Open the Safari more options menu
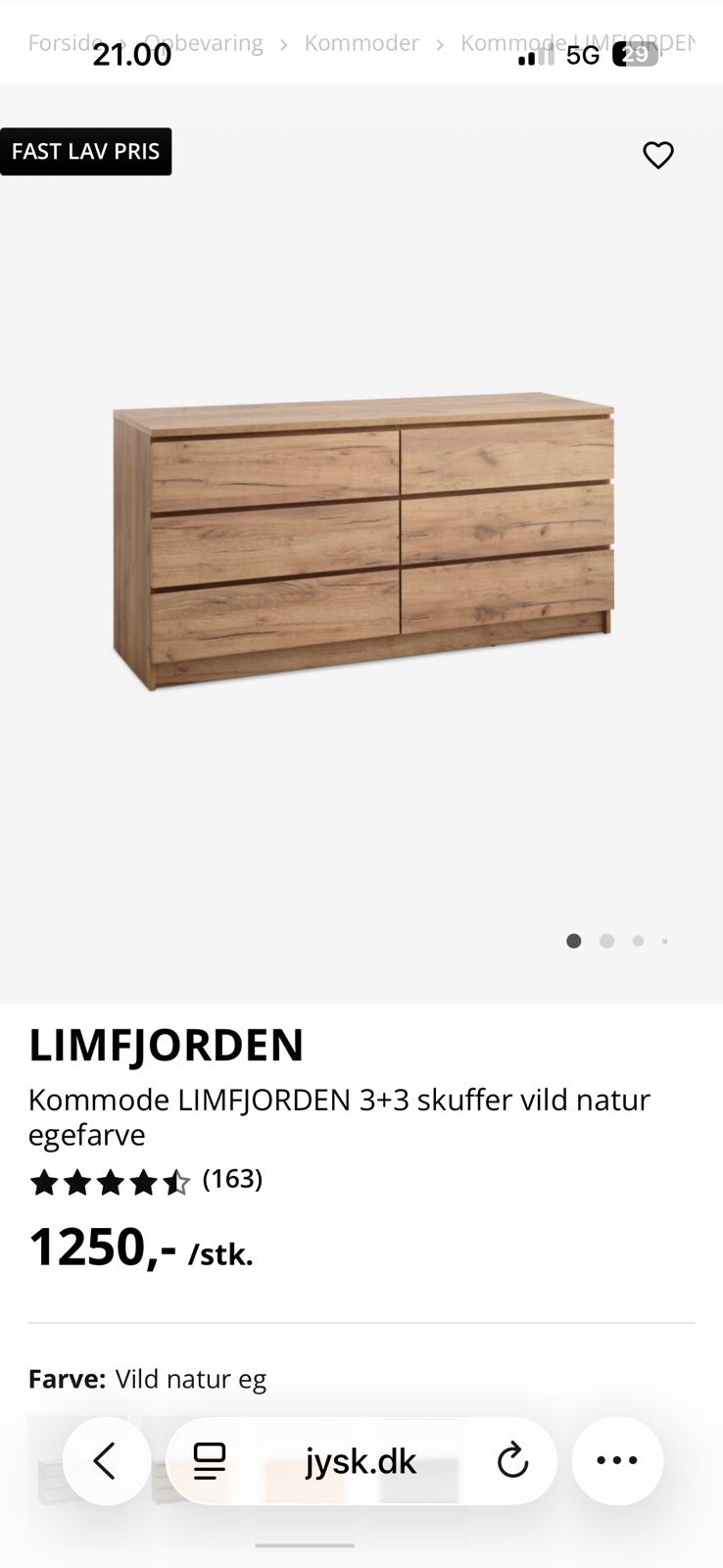 616,1460
